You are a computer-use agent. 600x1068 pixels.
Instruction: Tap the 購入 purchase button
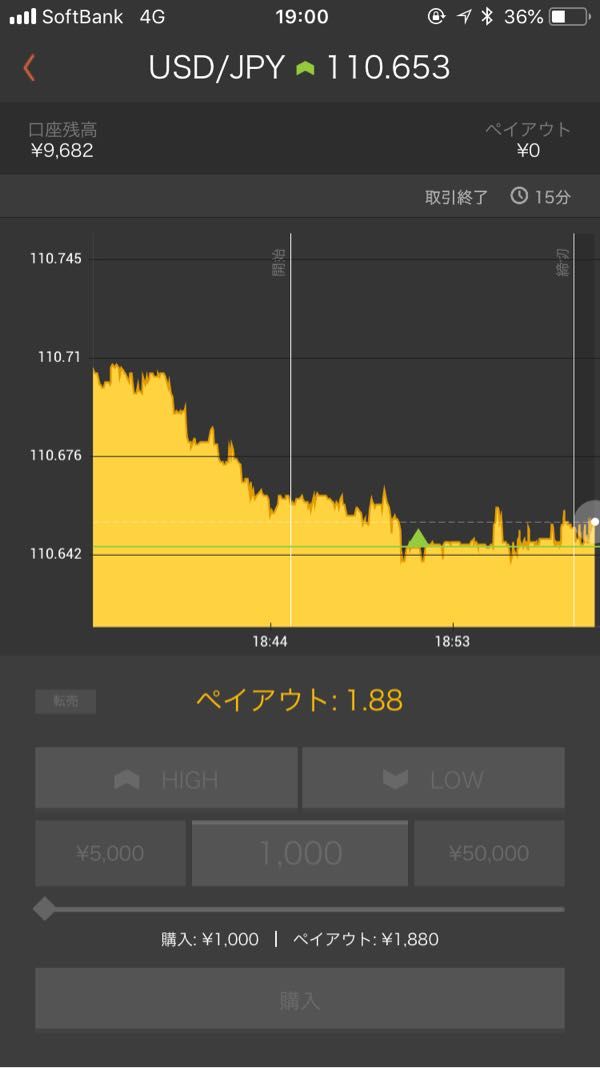point(300,999)
